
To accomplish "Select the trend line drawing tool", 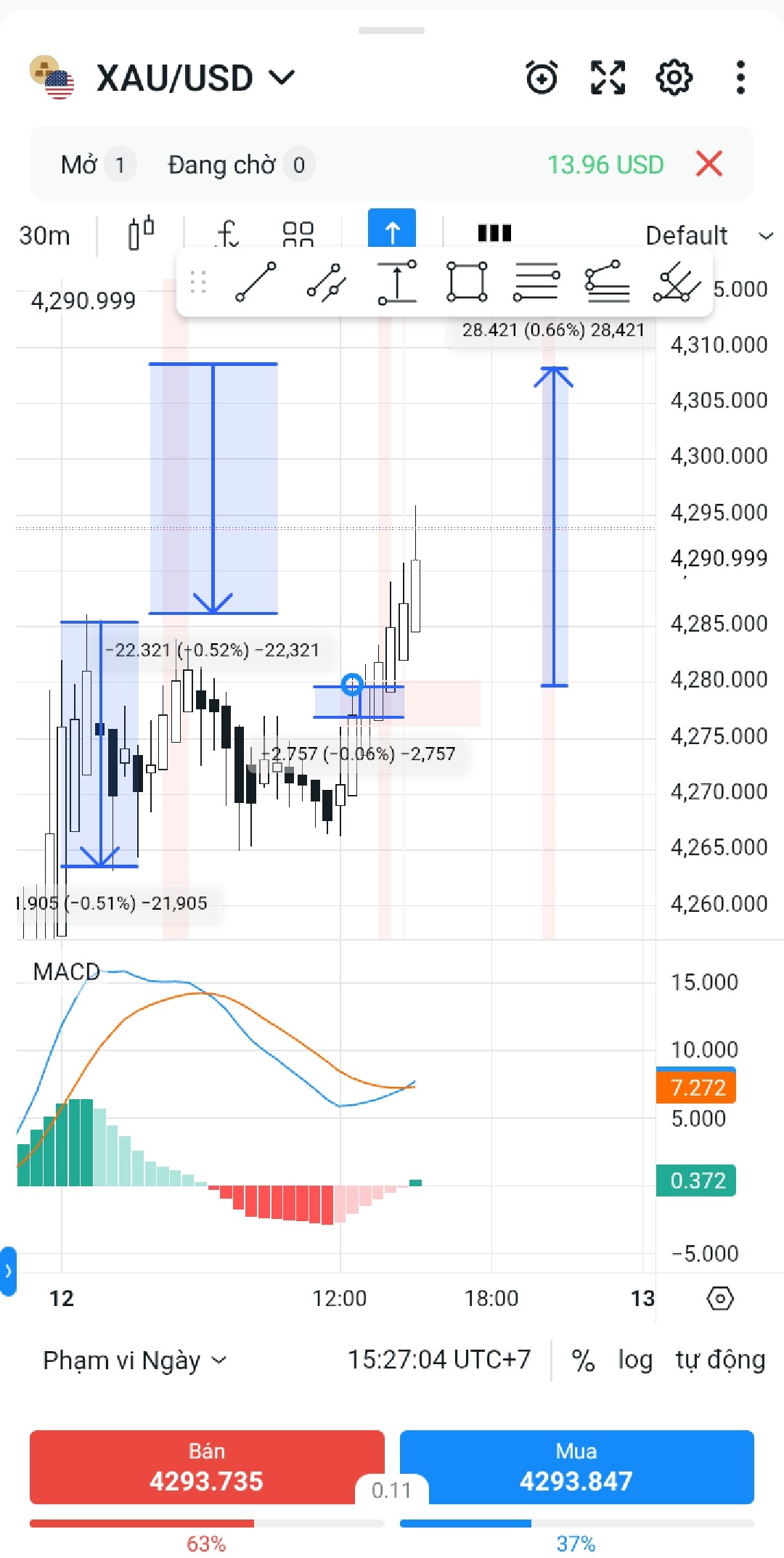I will pyautogui.click(x=256, y=282).
